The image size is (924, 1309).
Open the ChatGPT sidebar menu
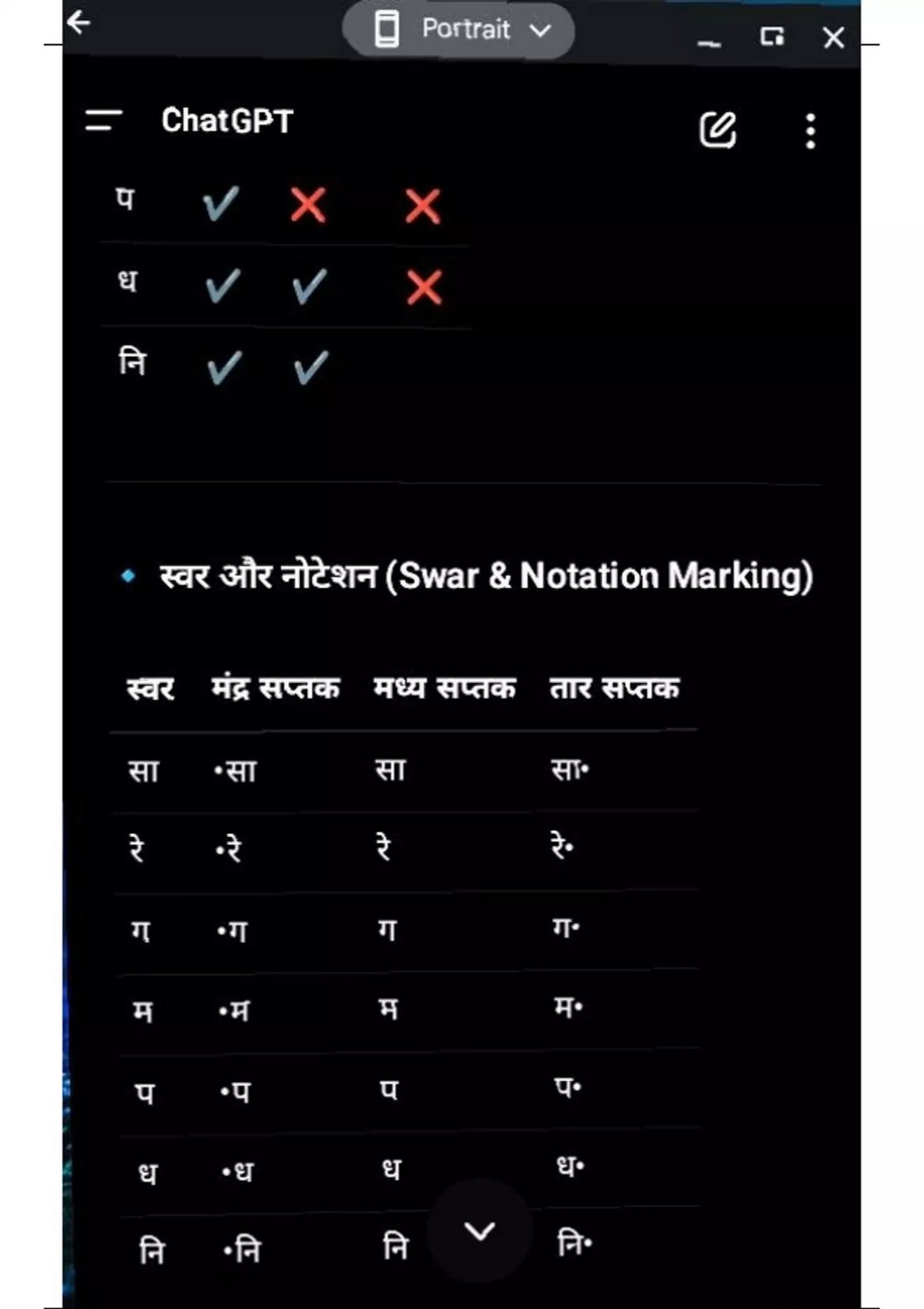pos(103,121)
